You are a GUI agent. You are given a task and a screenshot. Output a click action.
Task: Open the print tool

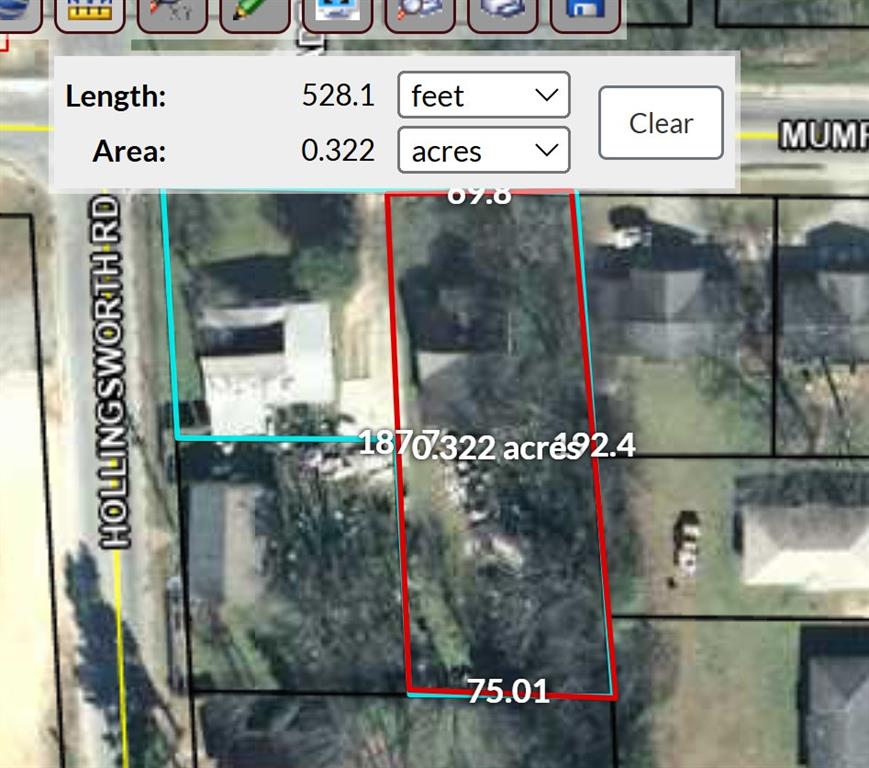click(502, 13)
